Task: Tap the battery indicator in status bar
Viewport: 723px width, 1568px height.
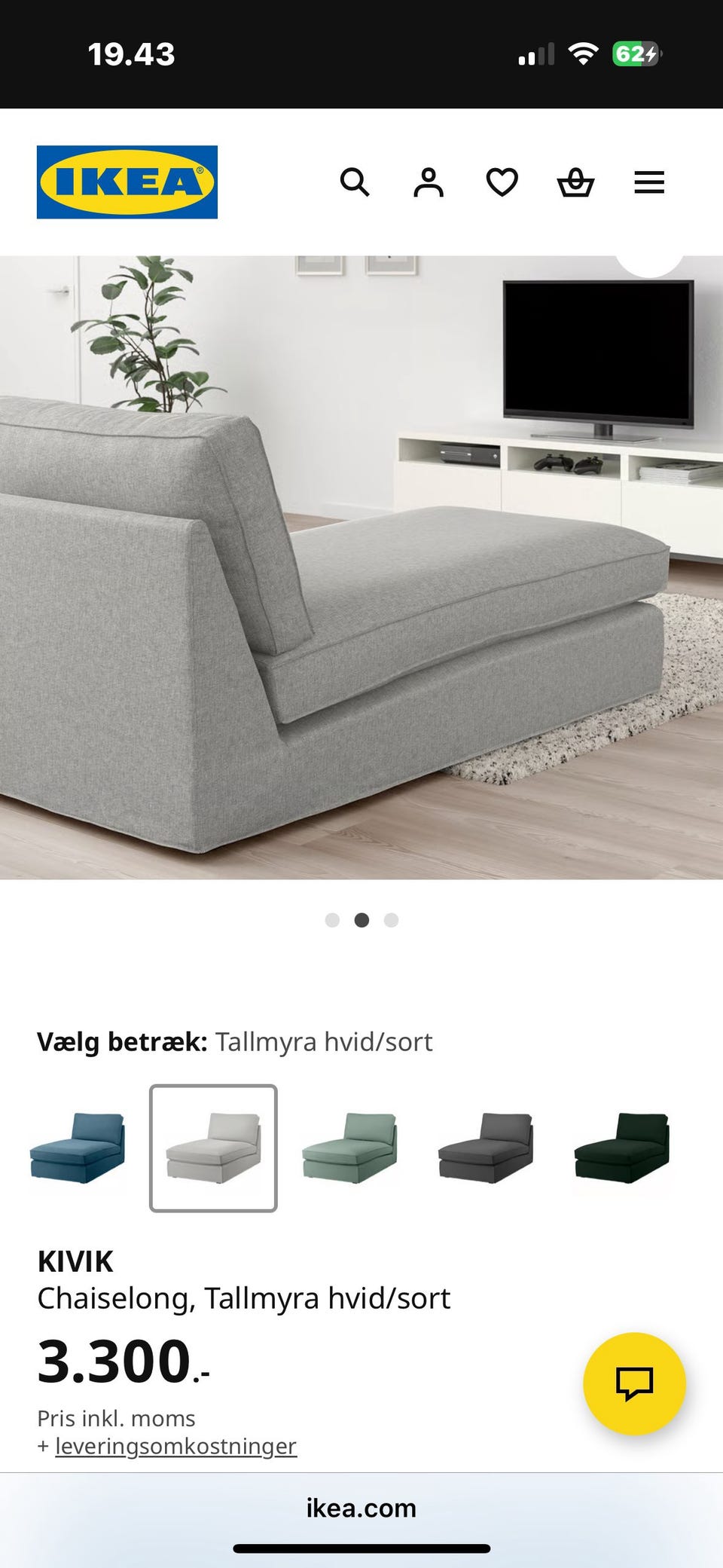Action: [635, 53]
